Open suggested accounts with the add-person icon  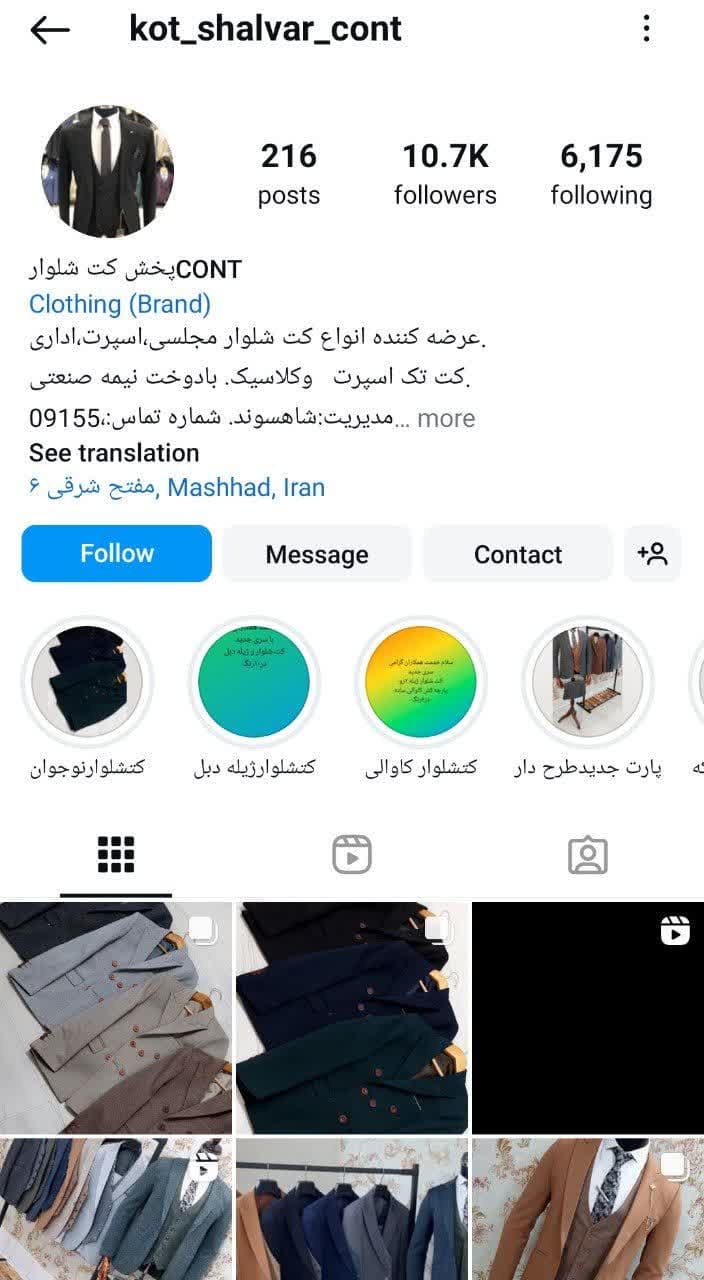[x=652, y=554]
